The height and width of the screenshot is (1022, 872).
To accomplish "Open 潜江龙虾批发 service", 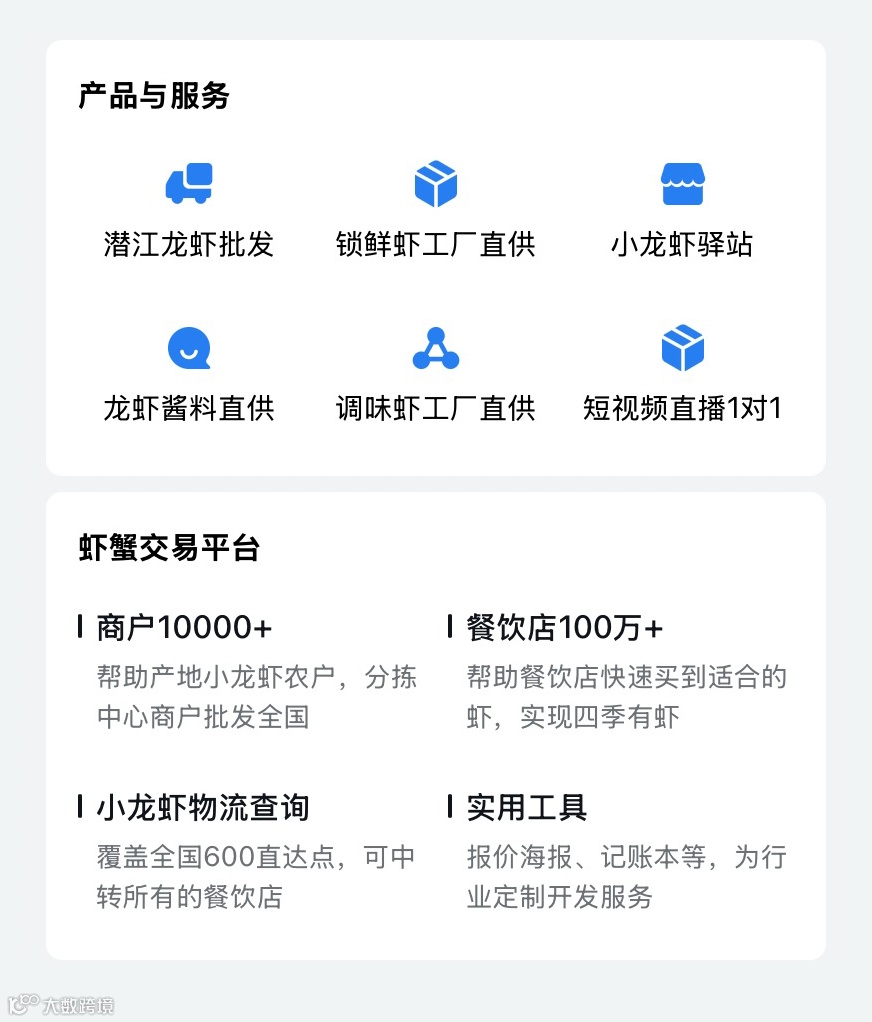I will click(x=188, y=211).
